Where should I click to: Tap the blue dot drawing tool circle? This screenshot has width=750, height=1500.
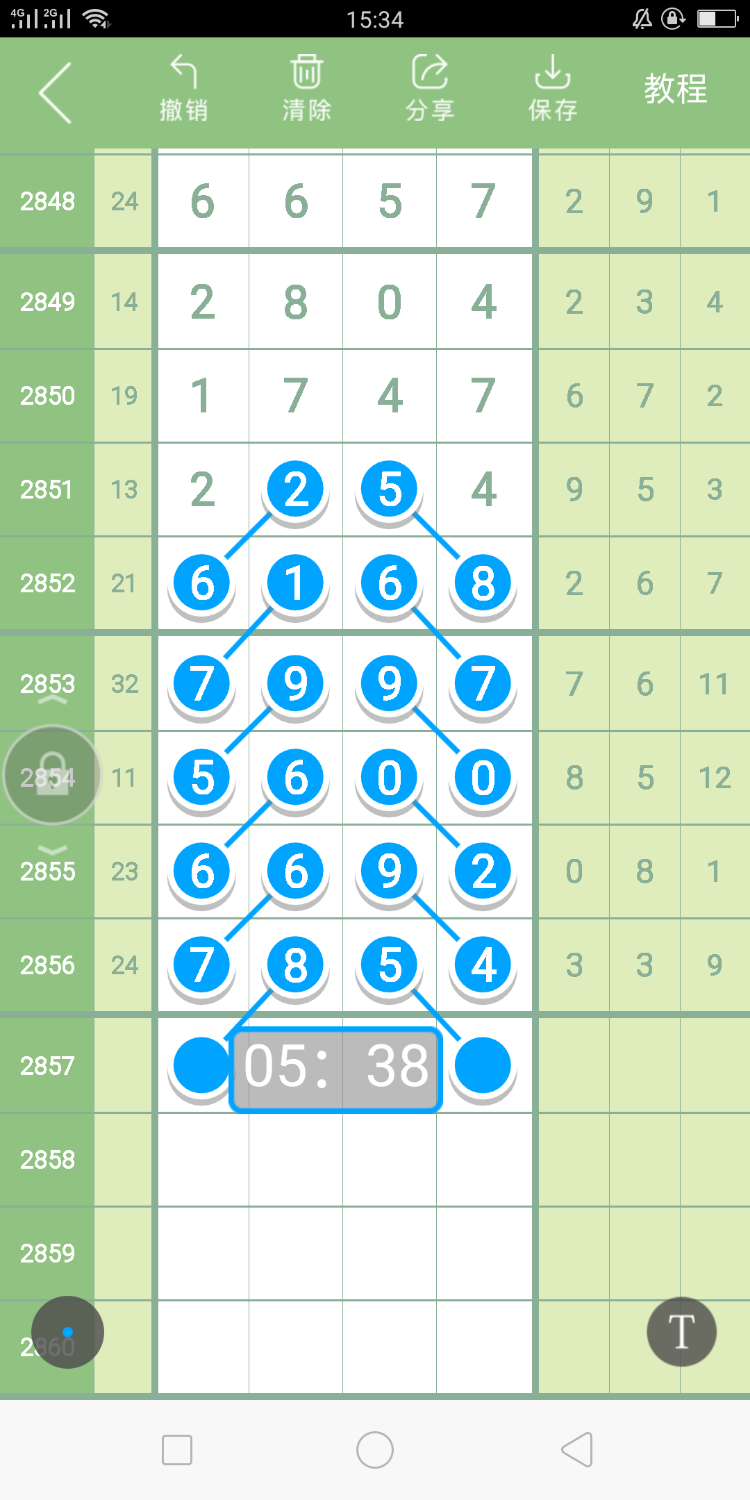68,1332
